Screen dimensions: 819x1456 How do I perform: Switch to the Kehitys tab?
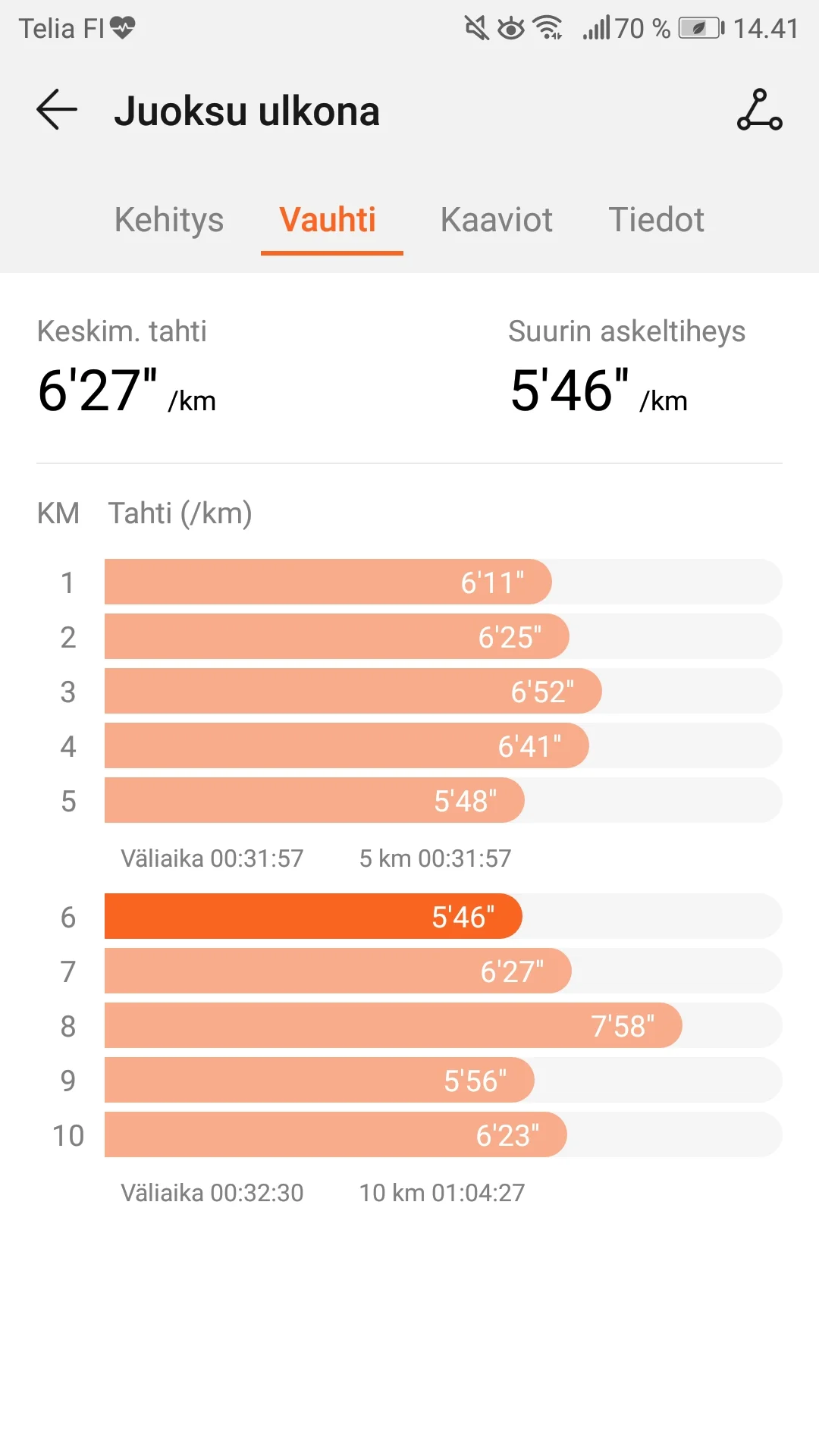pyautogui.click(x=169, y=220)
